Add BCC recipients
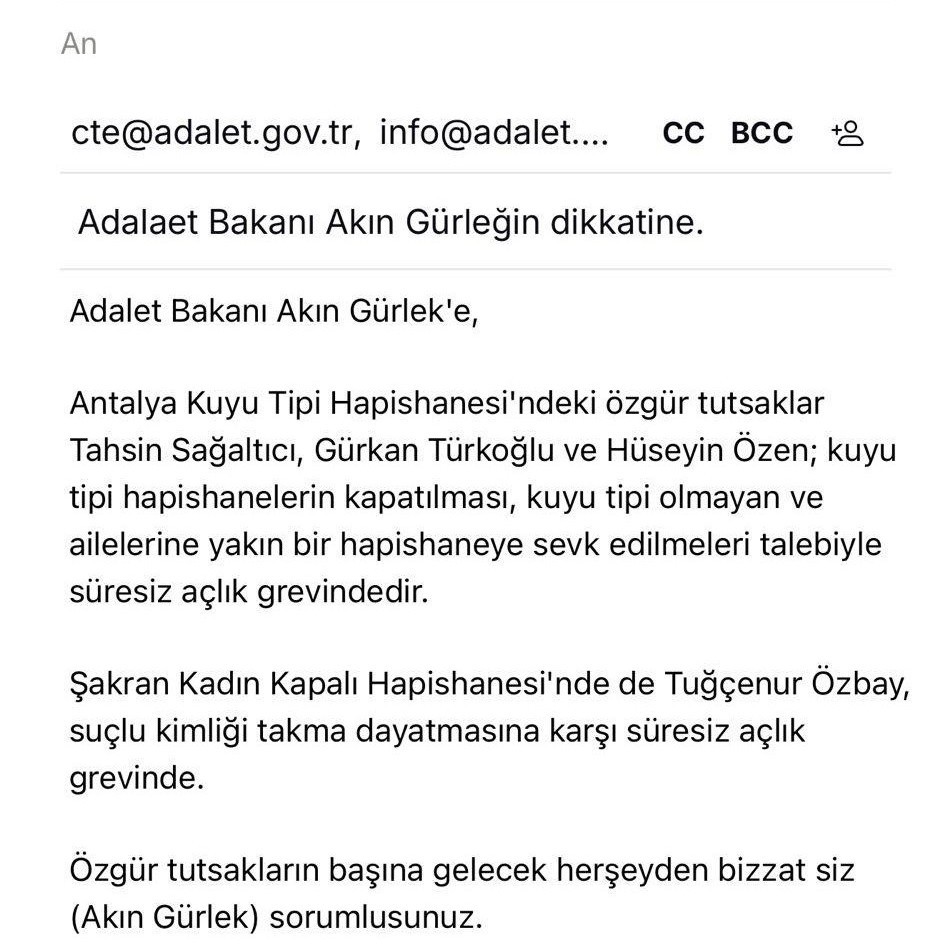The height and width of the screenshot is (950, 943). pyautogui.click(x=762, y=133)
